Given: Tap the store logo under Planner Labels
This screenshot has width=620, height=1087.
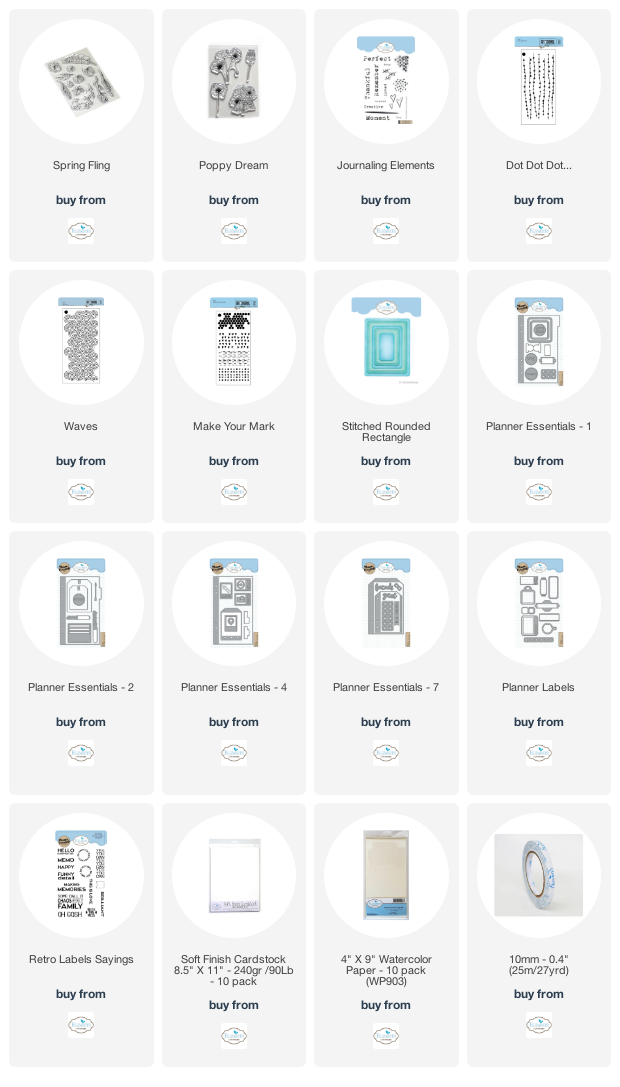Looking at the screenshot, I should point(538,752).
